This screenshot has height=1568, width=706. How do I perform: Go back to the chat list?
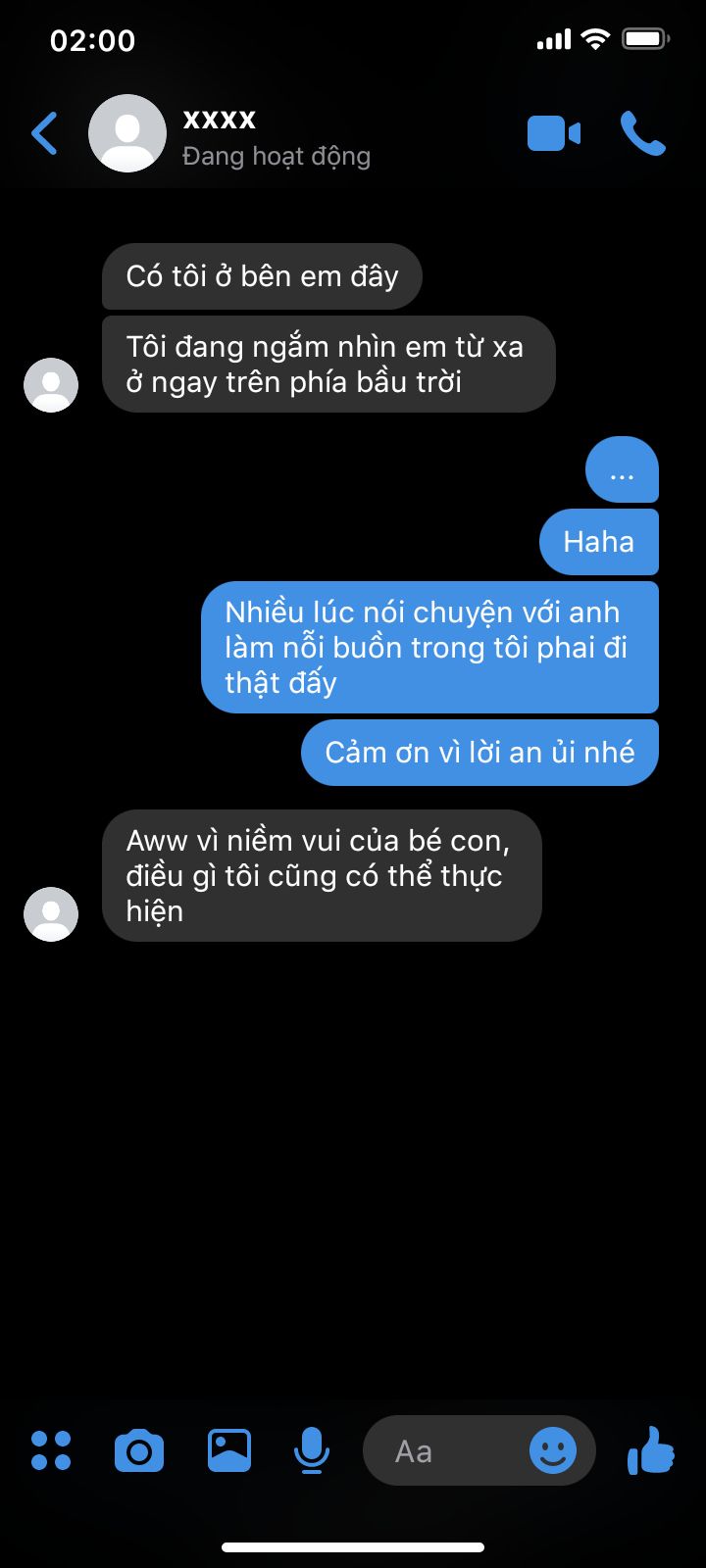(x=44, y=134)
